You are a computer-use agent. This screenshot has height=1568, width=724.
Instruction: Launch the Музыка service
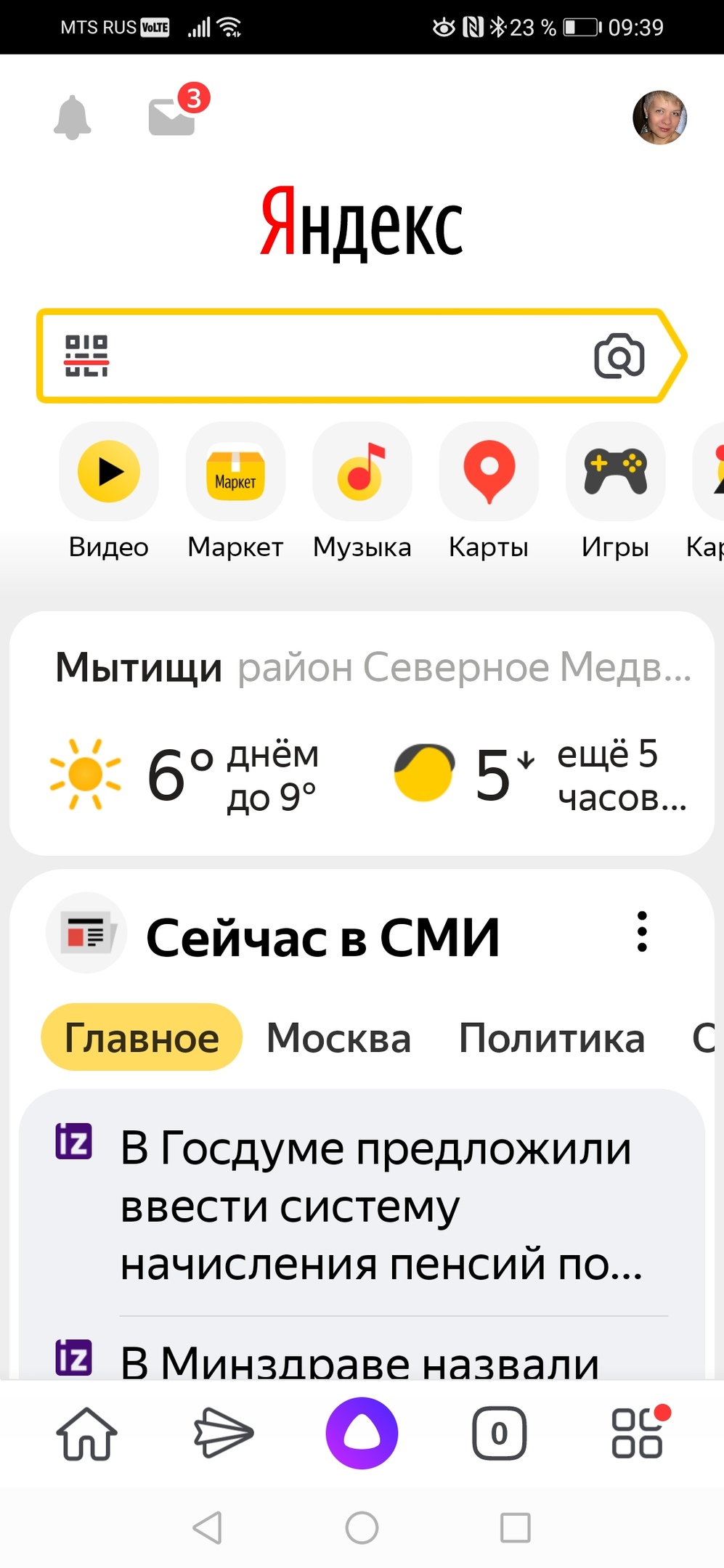tap(362, 491)
